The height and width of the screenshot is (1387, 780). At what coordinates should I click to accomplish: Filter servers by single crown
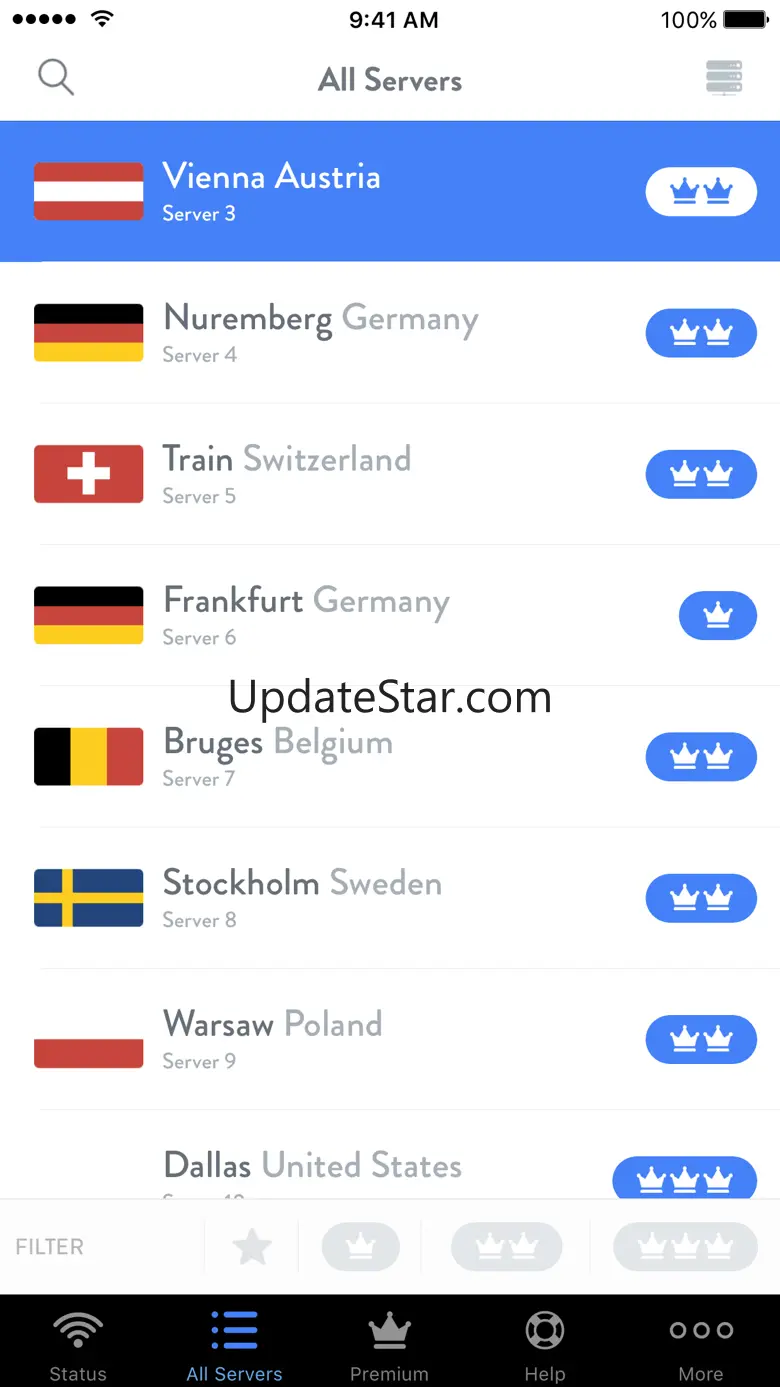(360, 1247)
